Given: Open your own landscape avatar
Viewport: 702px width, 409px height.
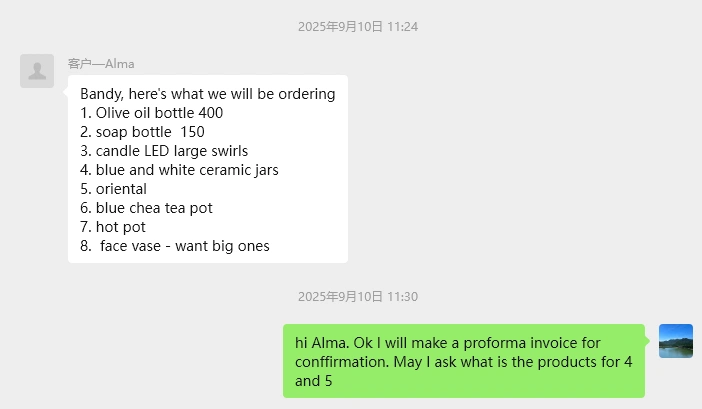Looking at the screenshot, I should [676, 341].
